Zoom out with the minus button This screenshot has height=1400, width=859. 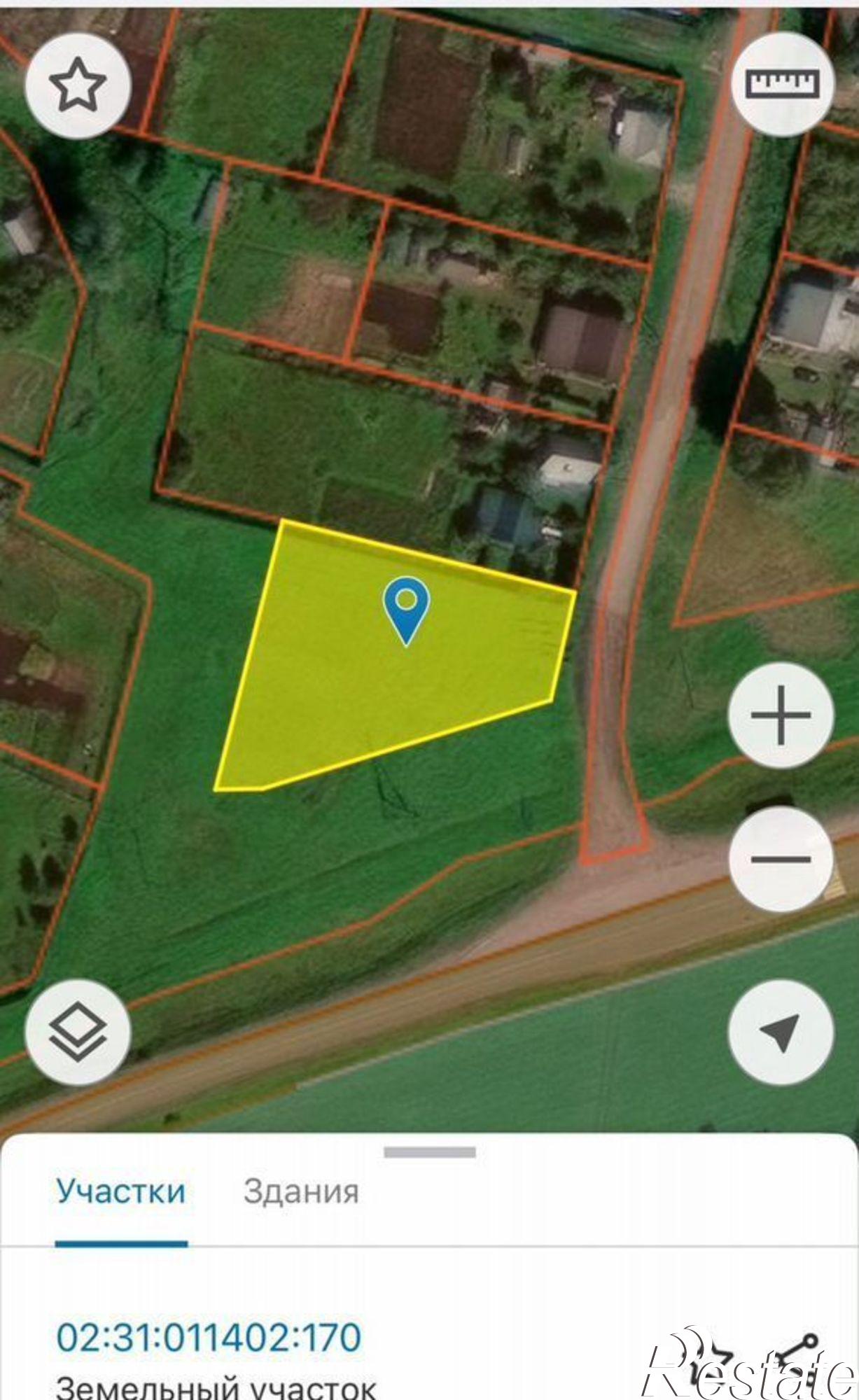(x=781, y=859)
